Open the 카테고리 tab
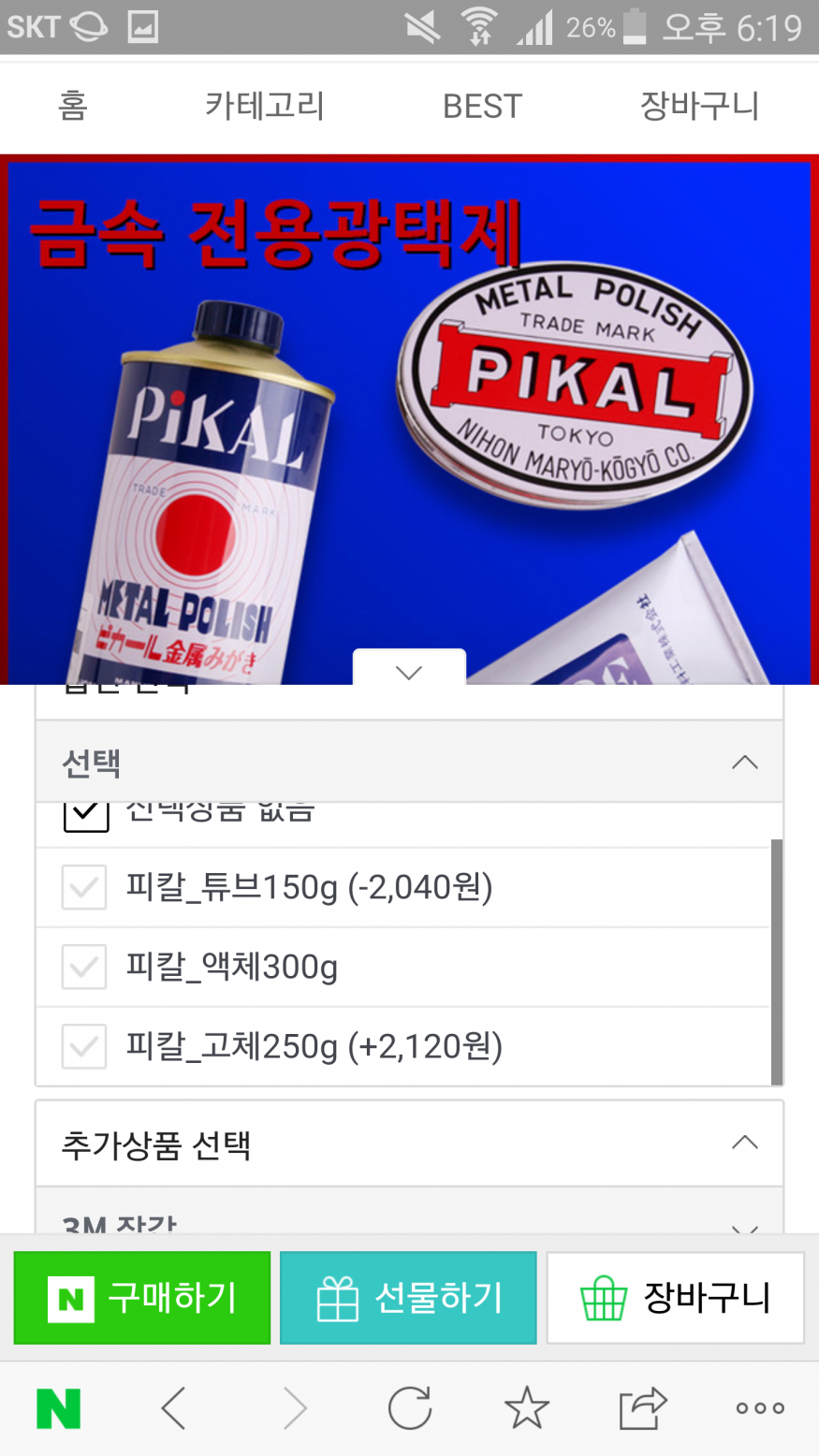 click(265, 106)
